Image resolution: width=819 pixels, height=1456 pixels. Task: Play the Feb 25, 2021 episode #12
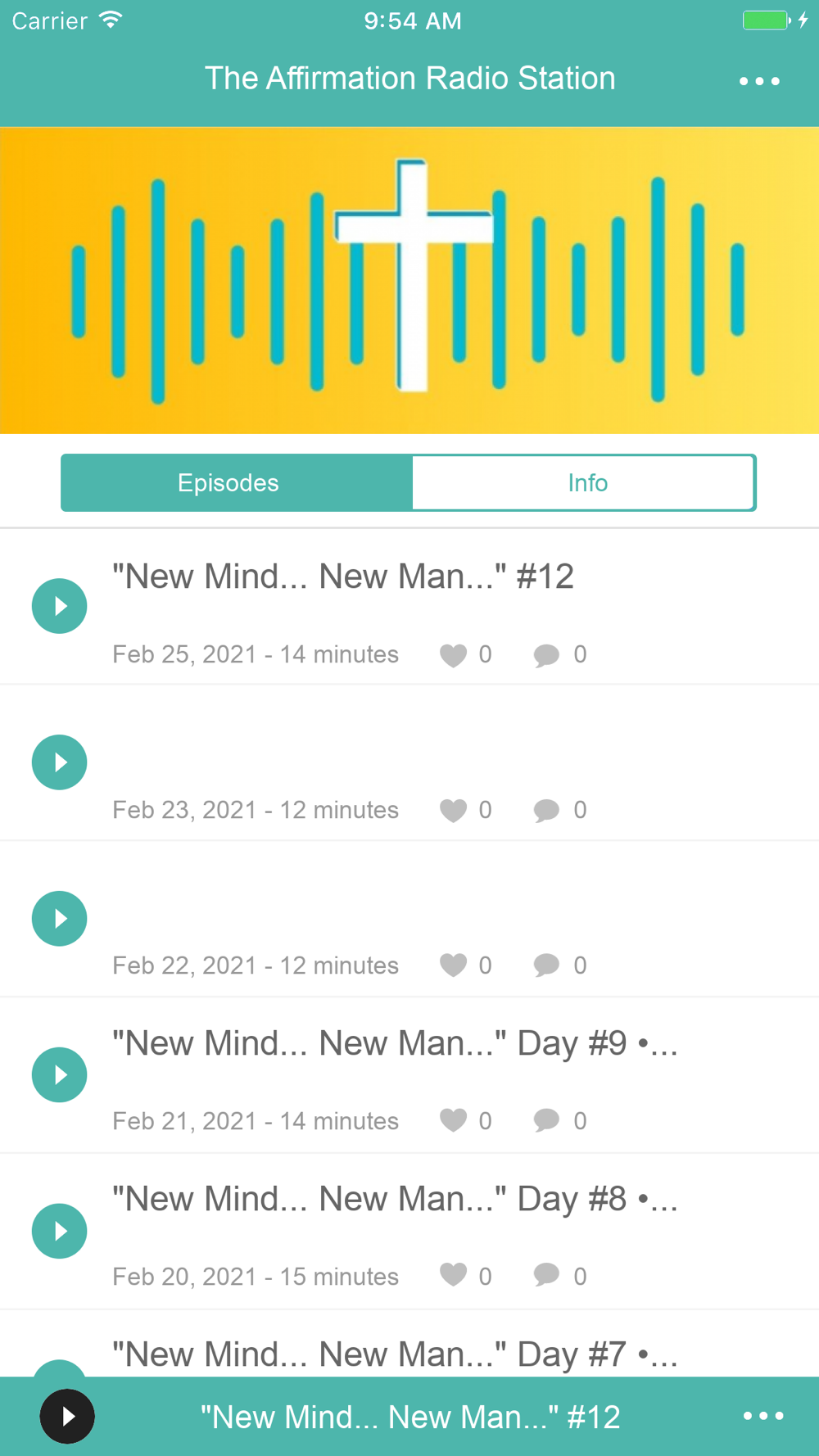[x=59, y=606]
